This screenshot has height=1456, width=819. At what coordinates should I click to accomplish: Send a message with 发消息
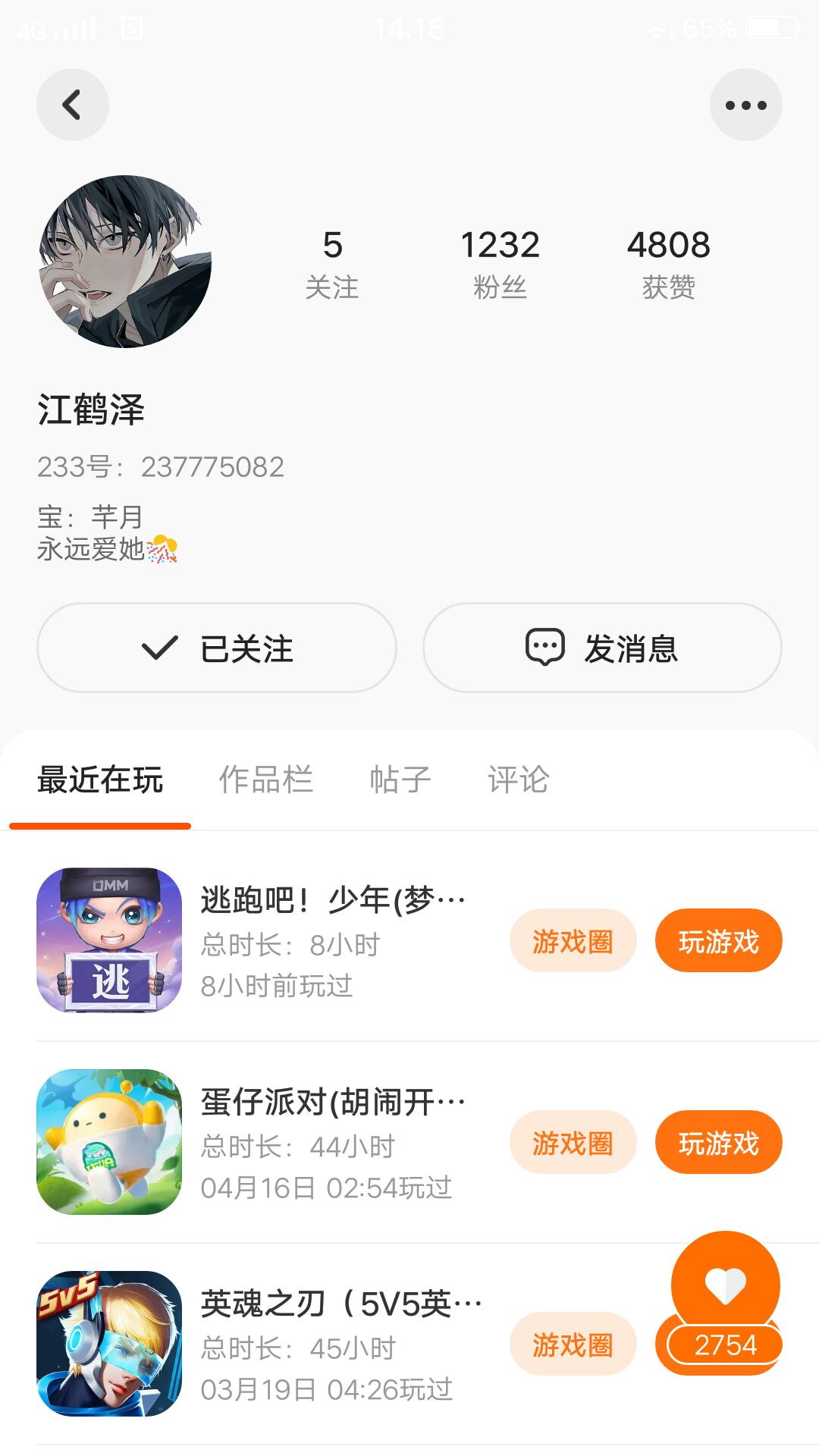click(602, 648)
